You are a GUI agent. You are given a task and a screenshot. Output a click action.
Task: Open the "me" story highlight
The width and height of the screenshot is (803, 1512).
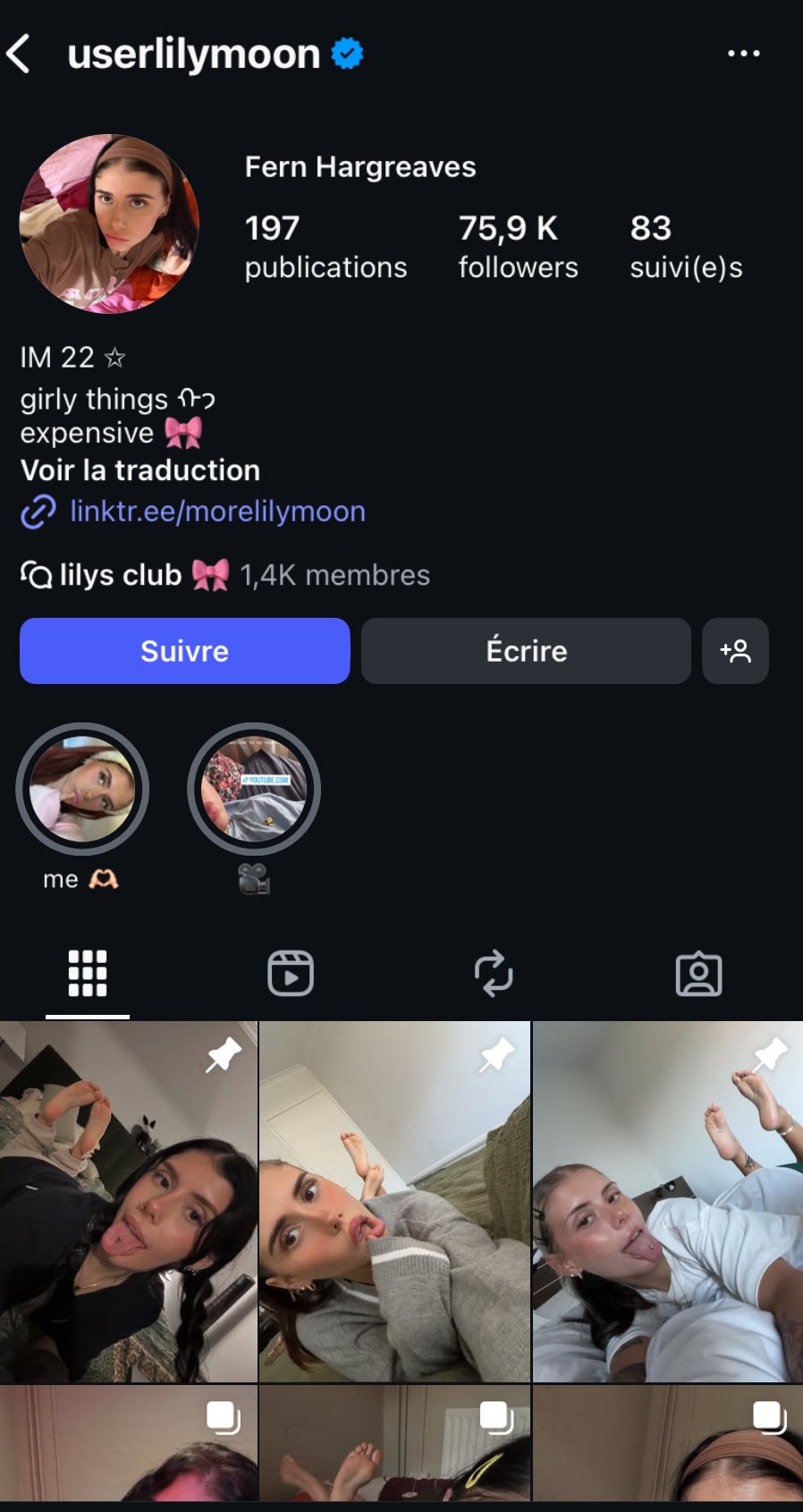[x=82, y=790]
